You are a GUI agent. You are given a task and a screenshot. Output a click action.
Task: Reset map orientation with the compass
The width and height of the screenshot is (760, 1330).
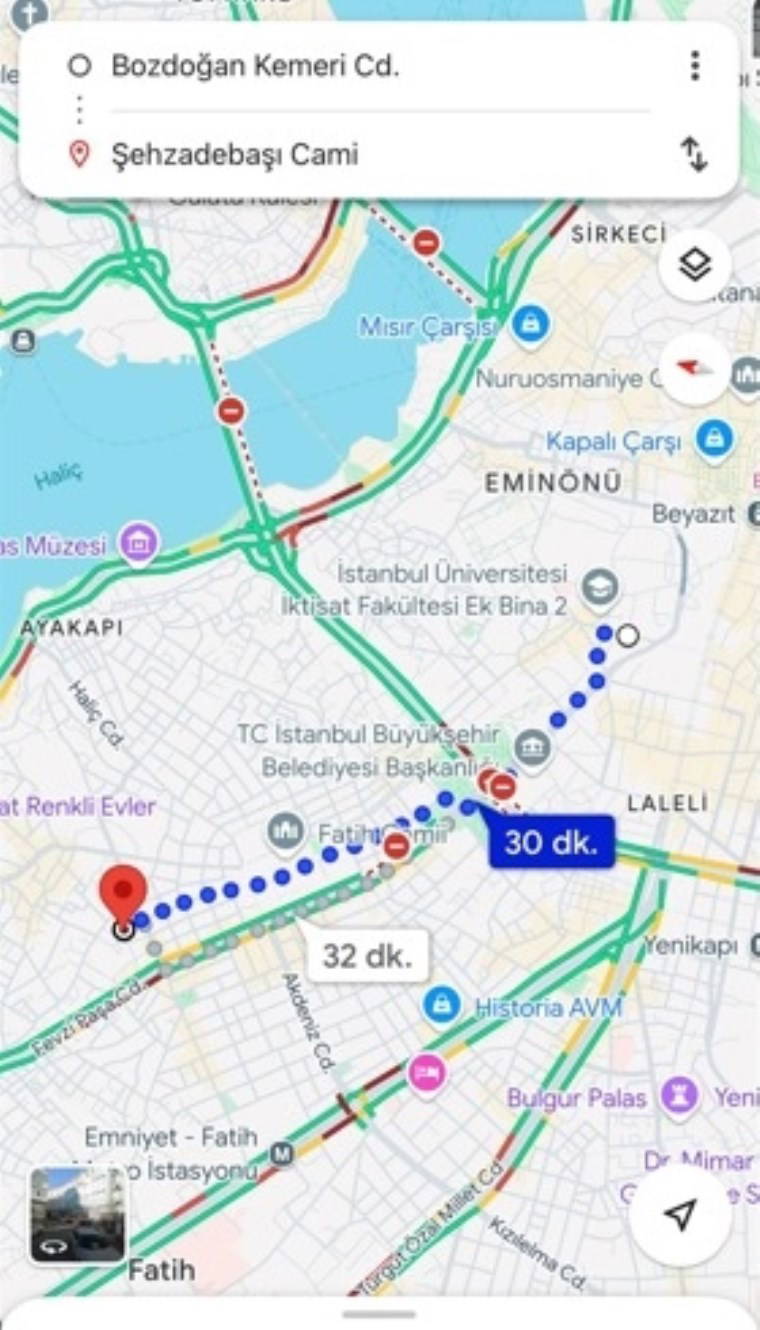tap(694, 368)
